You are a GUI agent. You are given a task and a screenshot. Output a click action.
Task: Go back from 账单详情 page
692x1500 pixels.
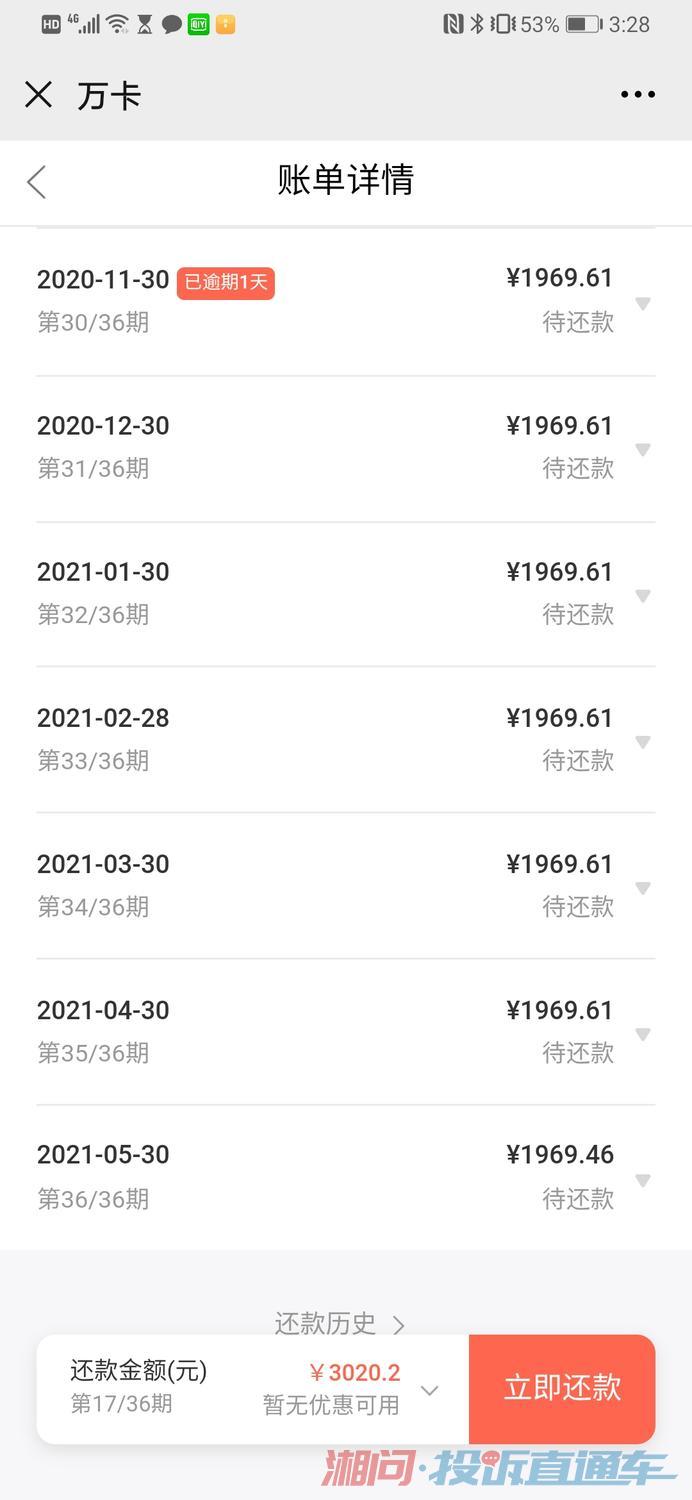[37, 182]
